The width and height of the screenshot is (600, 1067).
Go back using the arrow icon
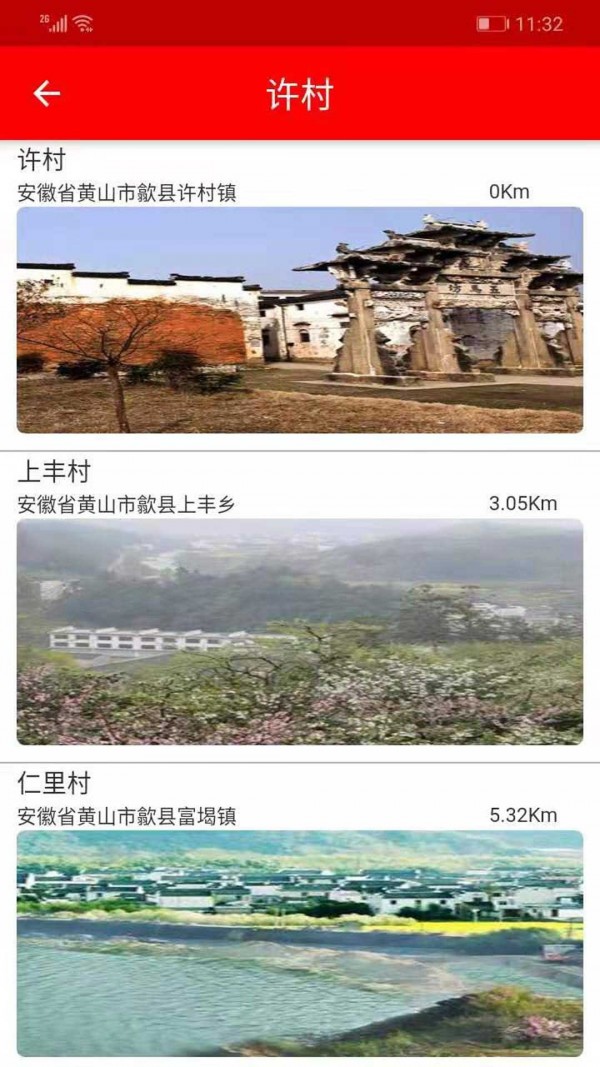(x=46, y=94)
